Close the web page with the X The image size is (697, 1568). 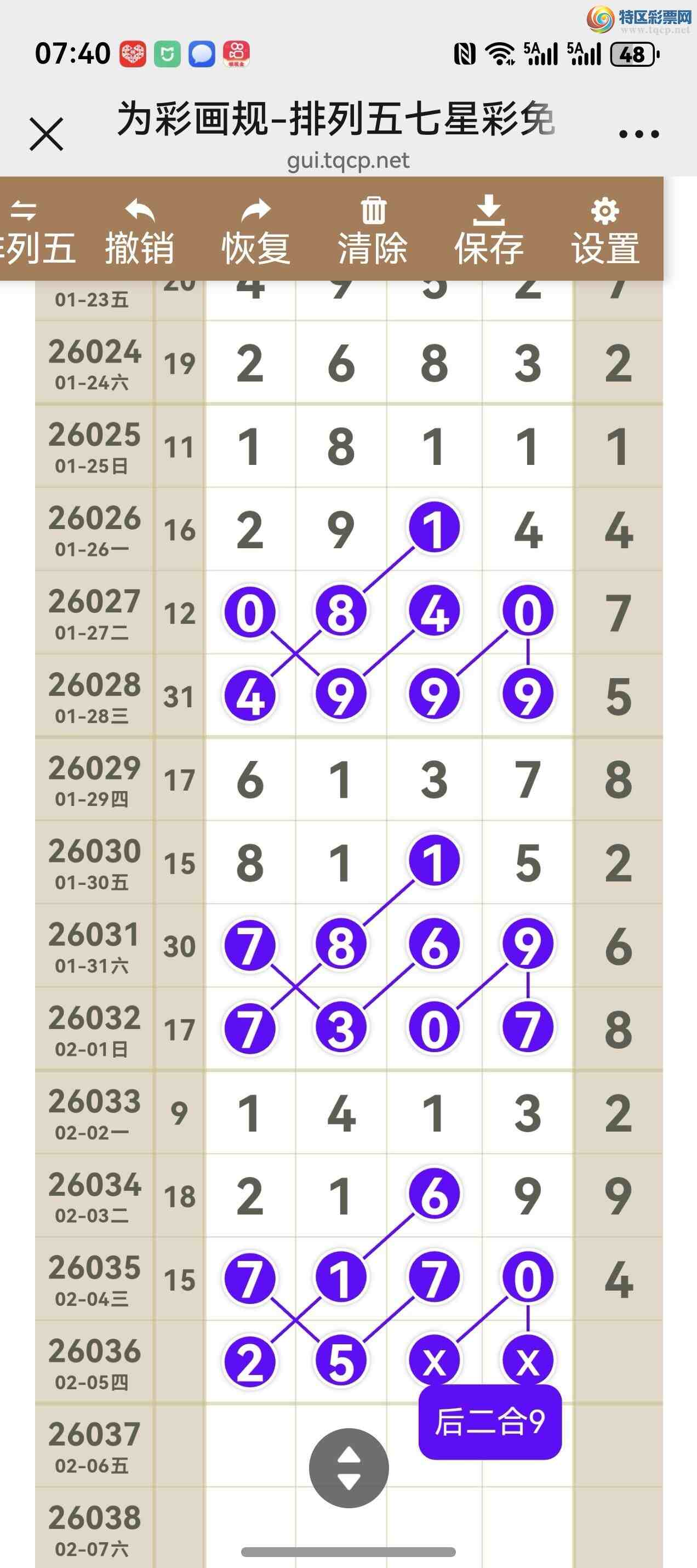coord(46,134)
